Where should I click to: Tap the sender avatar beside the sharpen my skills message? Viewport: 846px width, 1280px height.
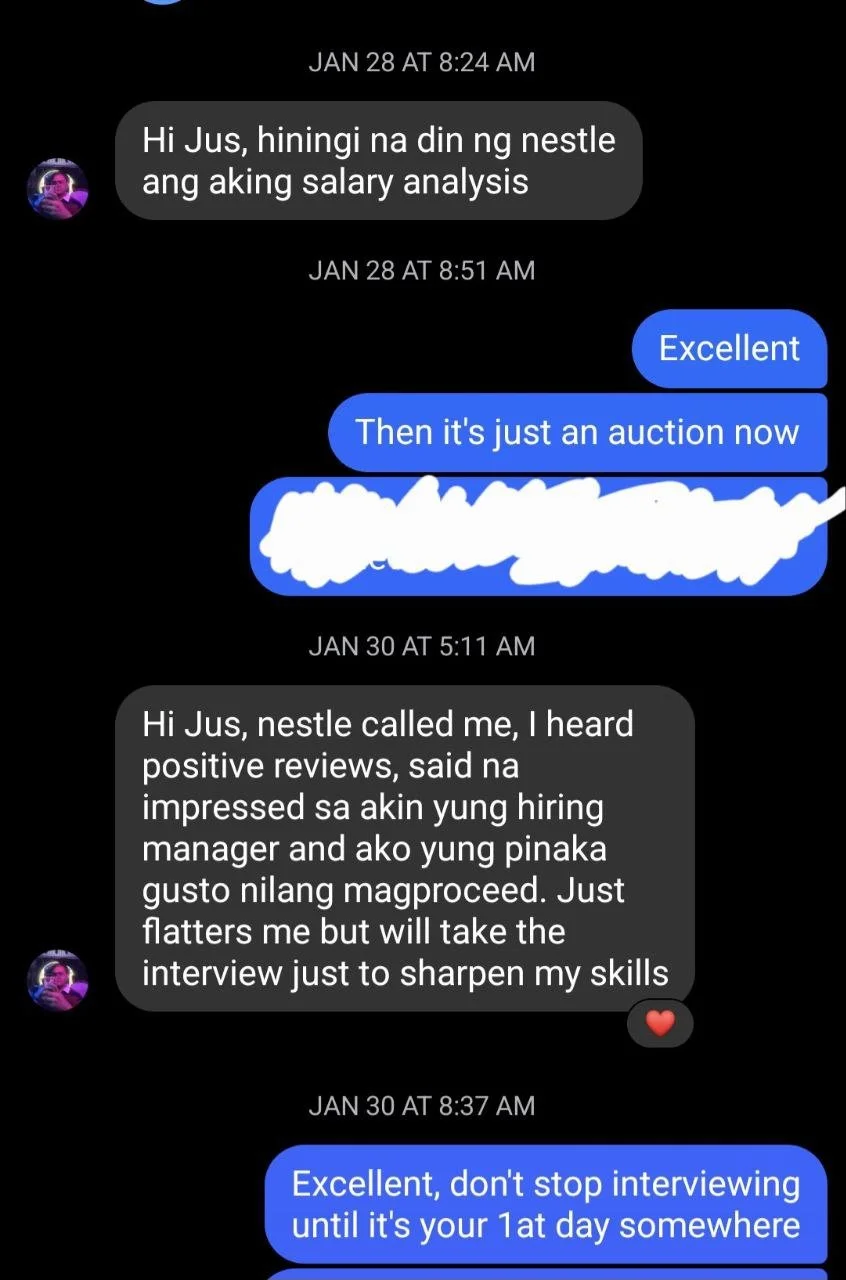click(x=57, y=980)
